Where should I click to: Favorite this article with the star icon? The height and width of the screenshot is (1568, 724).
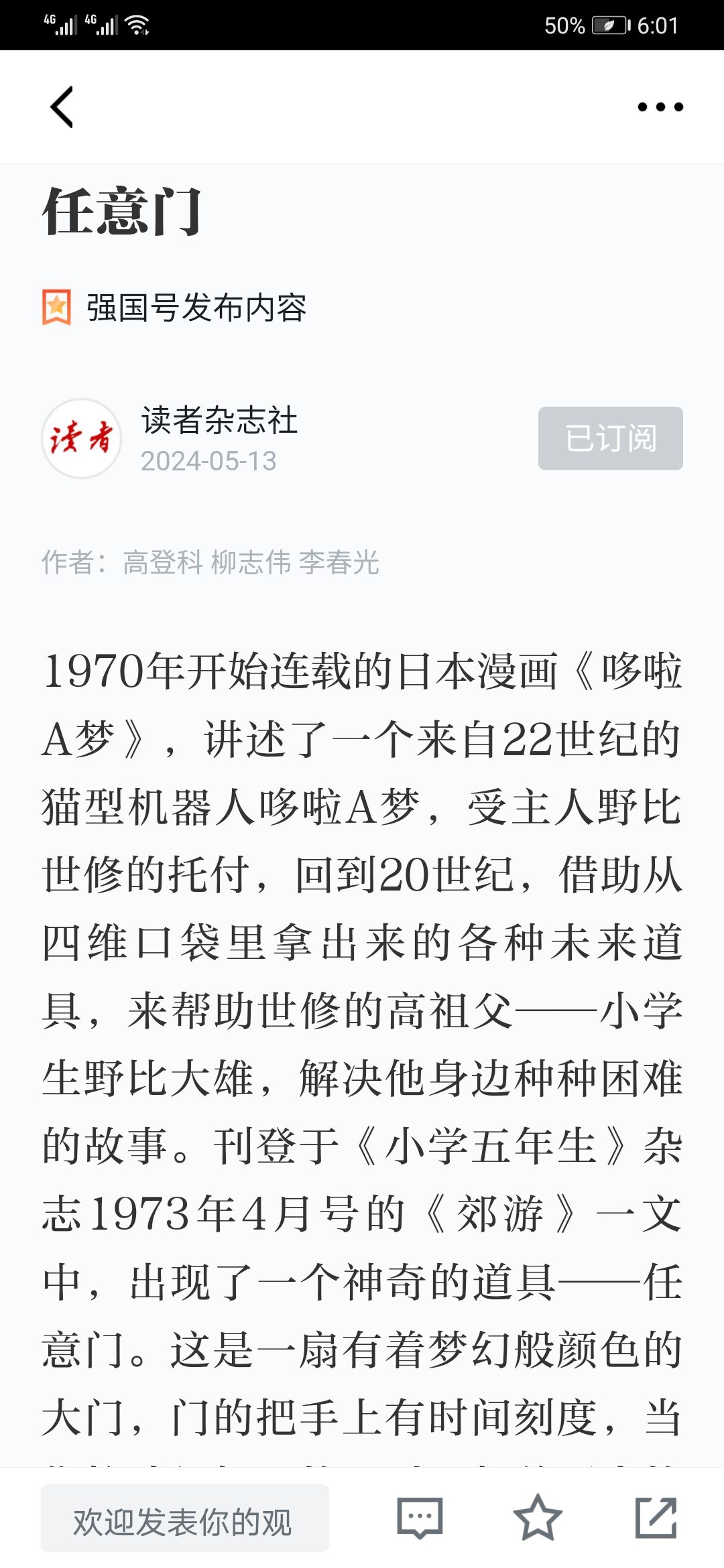(538, 1518)
